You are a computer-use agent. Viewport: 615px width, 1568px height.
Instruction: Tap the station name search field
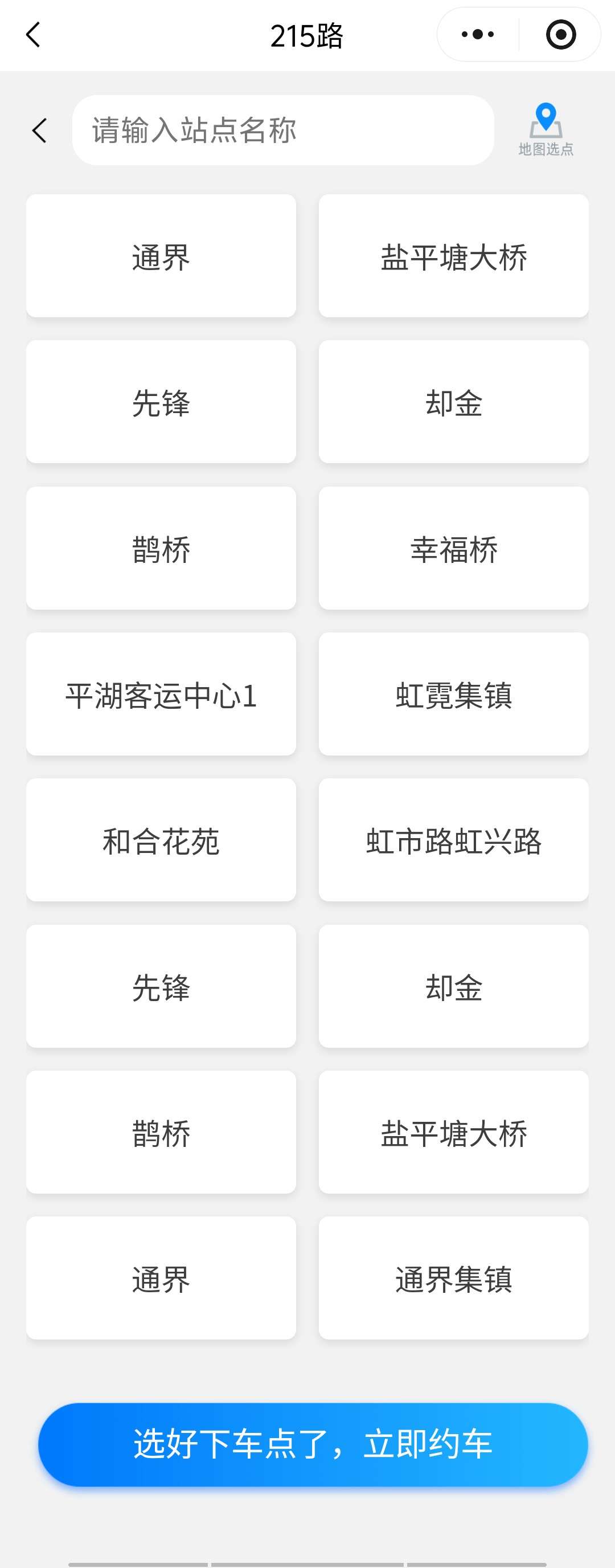coord(283,130)
